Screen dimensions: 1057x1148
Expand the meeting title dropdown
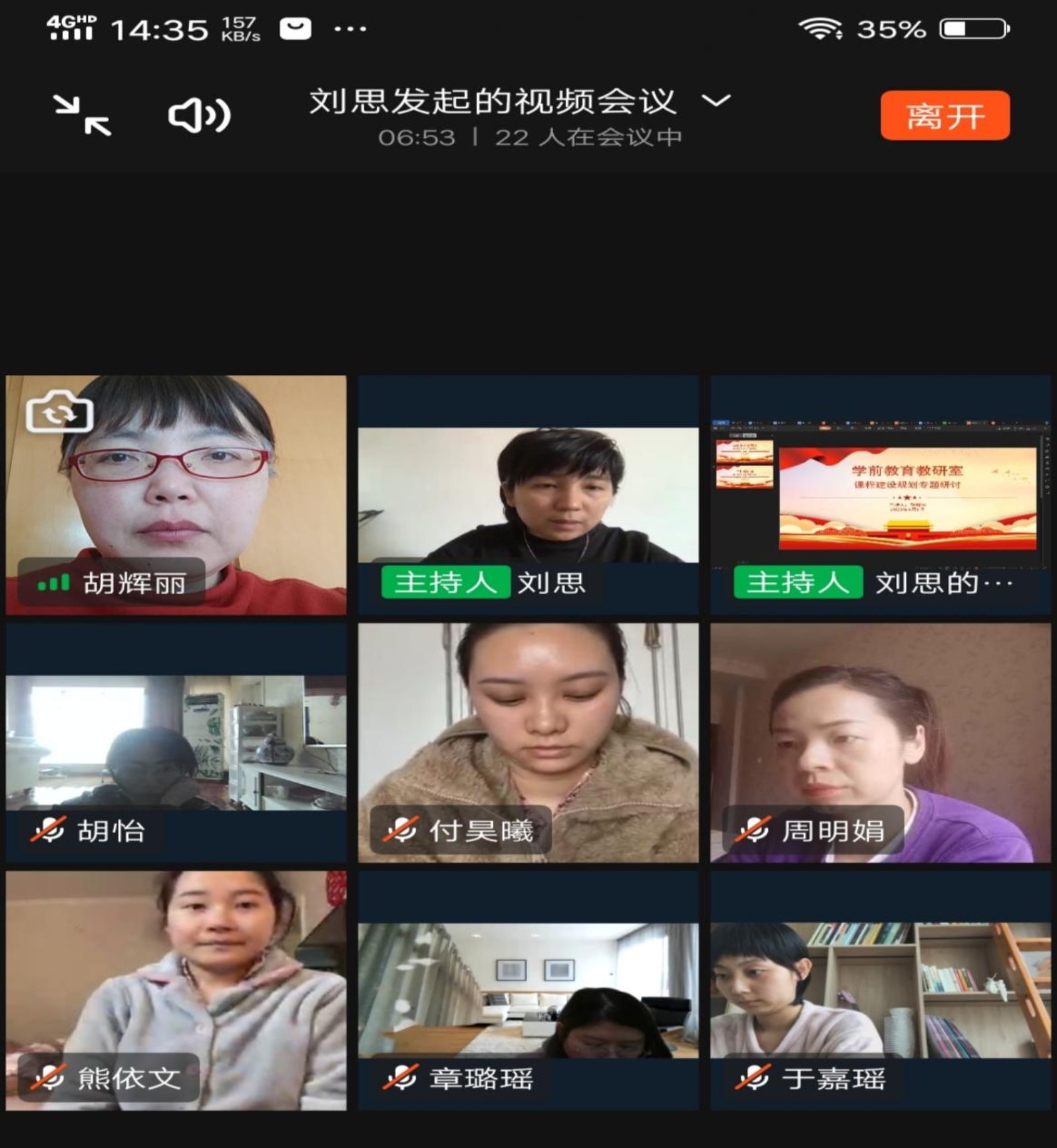(716, 101)
